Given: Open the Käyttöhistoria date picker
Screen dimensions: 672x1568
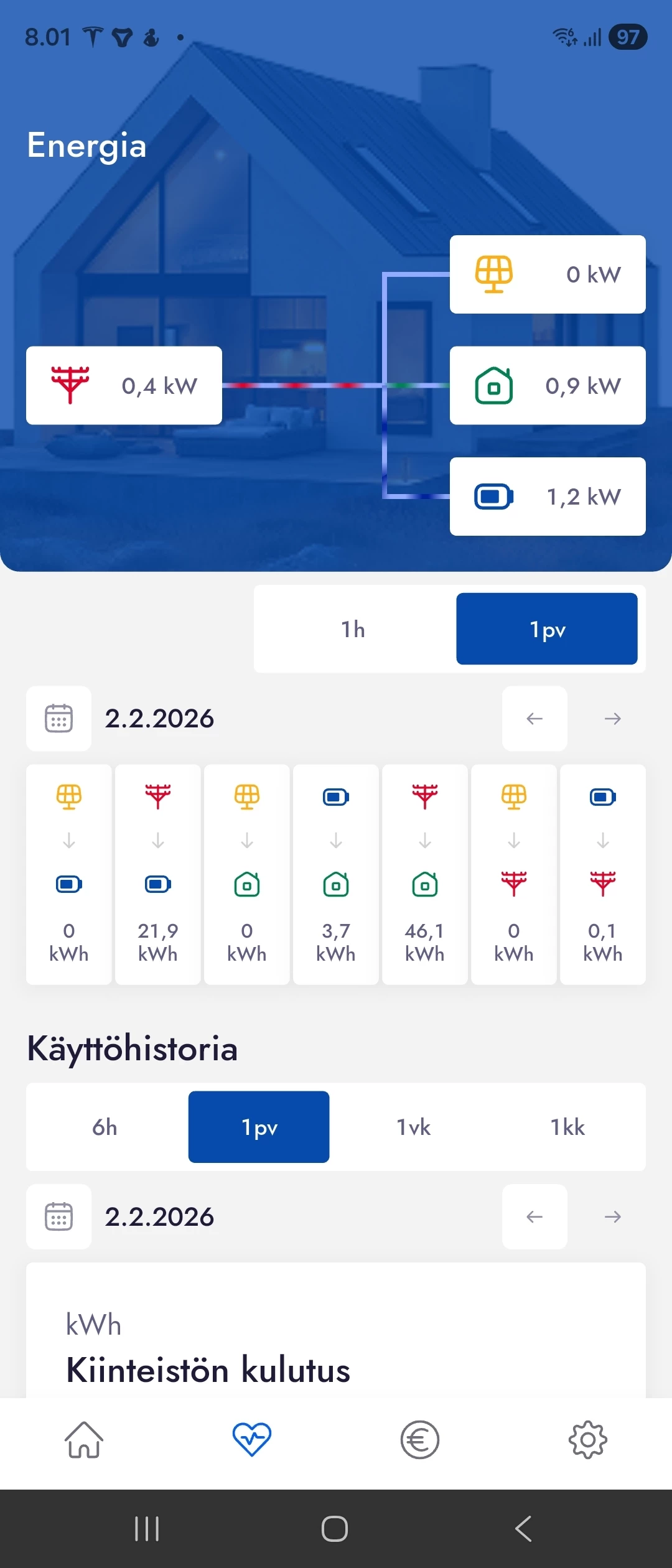Looking at the screenshot, I should 59,1216.
